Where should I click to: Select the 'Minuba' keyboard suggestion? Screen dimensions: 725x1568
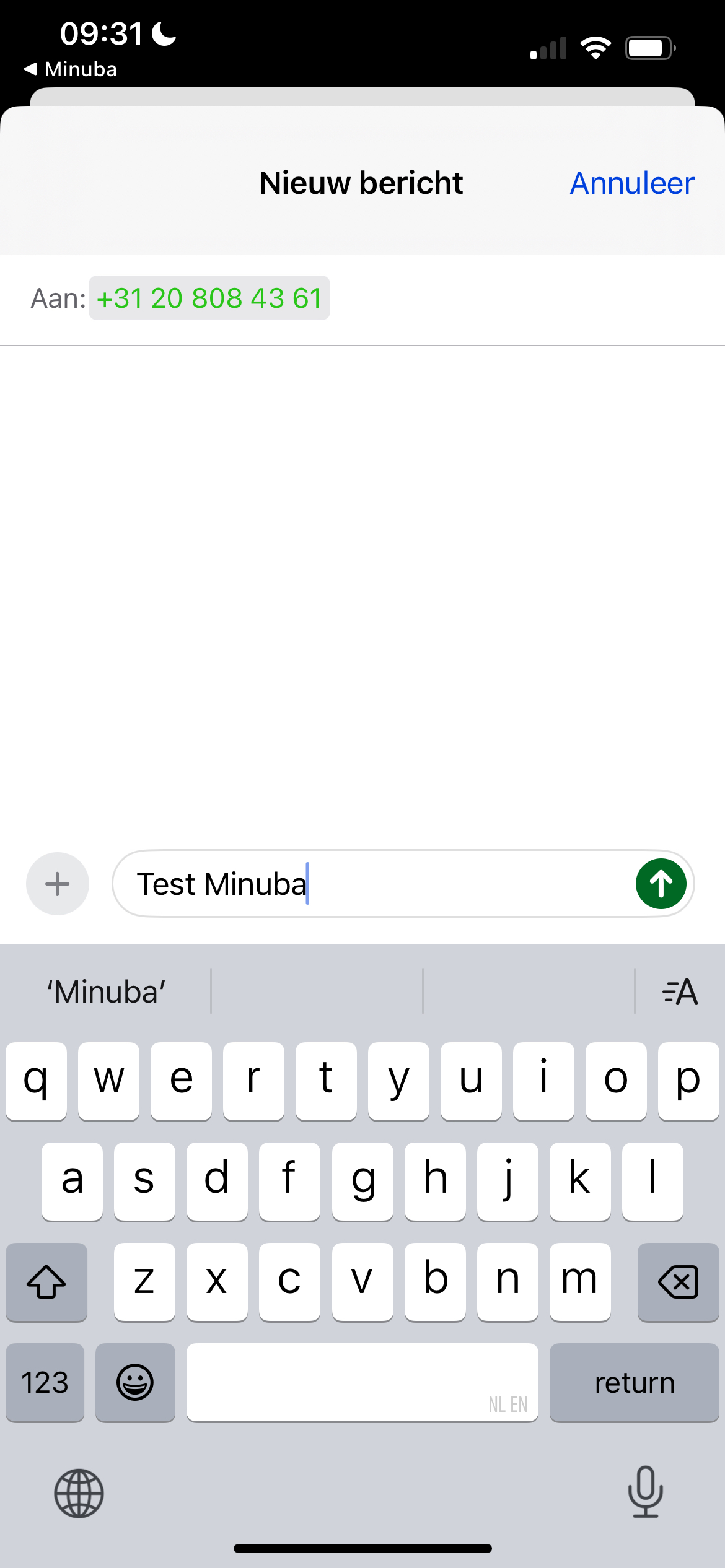[106, 991]
